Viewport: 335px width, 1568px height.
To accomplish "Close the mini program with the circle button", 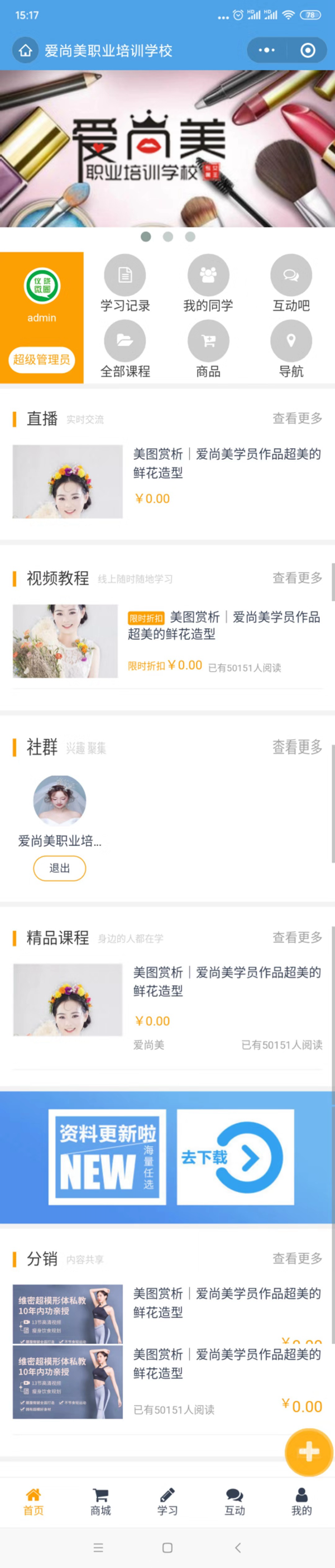I will pyautogui.click(x=308, y=50).
